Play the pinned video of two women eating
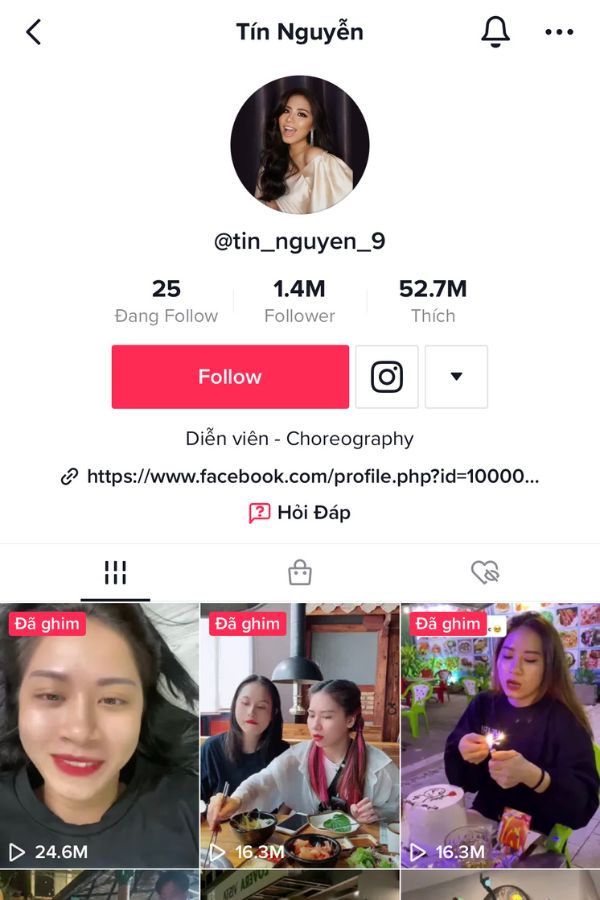This screenshot has width=600, height=900. tap(299, 735)
